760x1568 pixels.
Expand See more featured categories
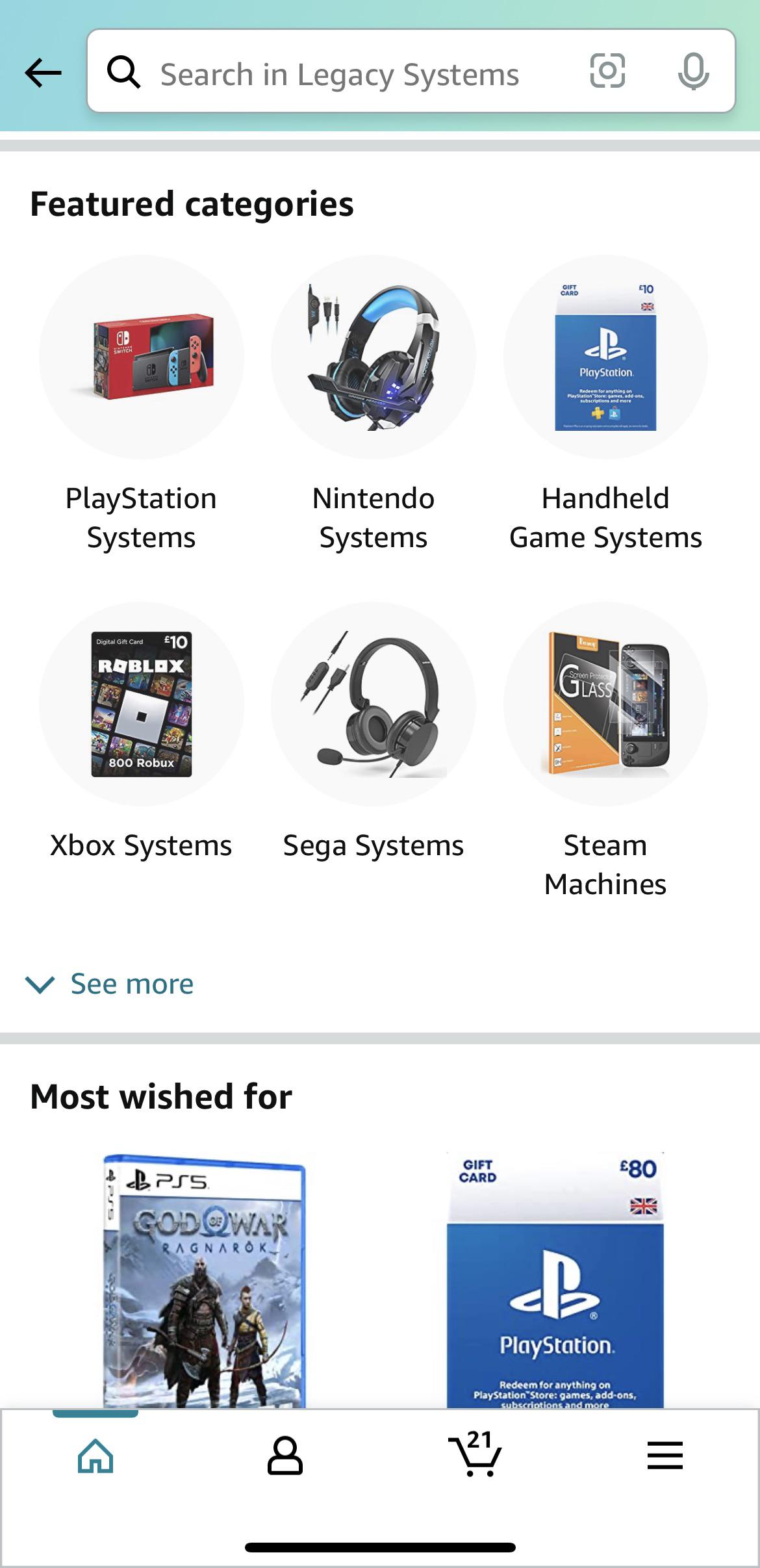click(110, 984)
